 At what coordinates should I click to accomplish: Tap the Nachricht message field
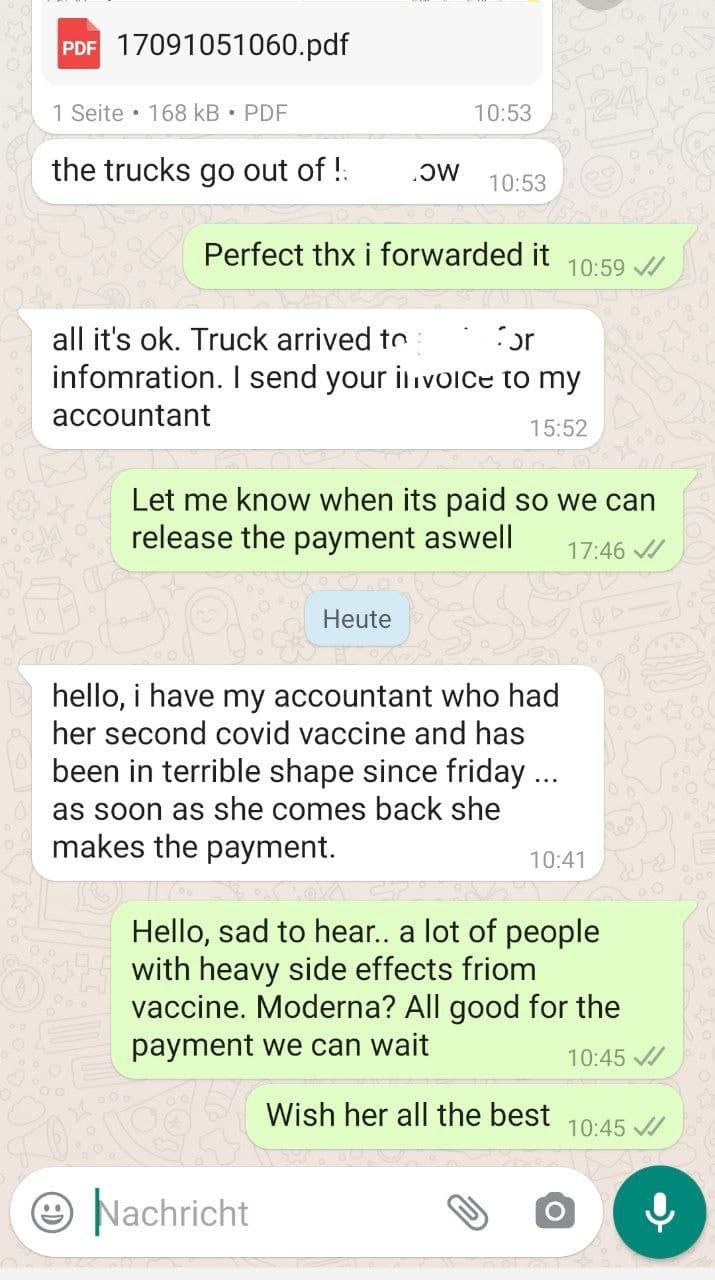(x=260, y=1213)
